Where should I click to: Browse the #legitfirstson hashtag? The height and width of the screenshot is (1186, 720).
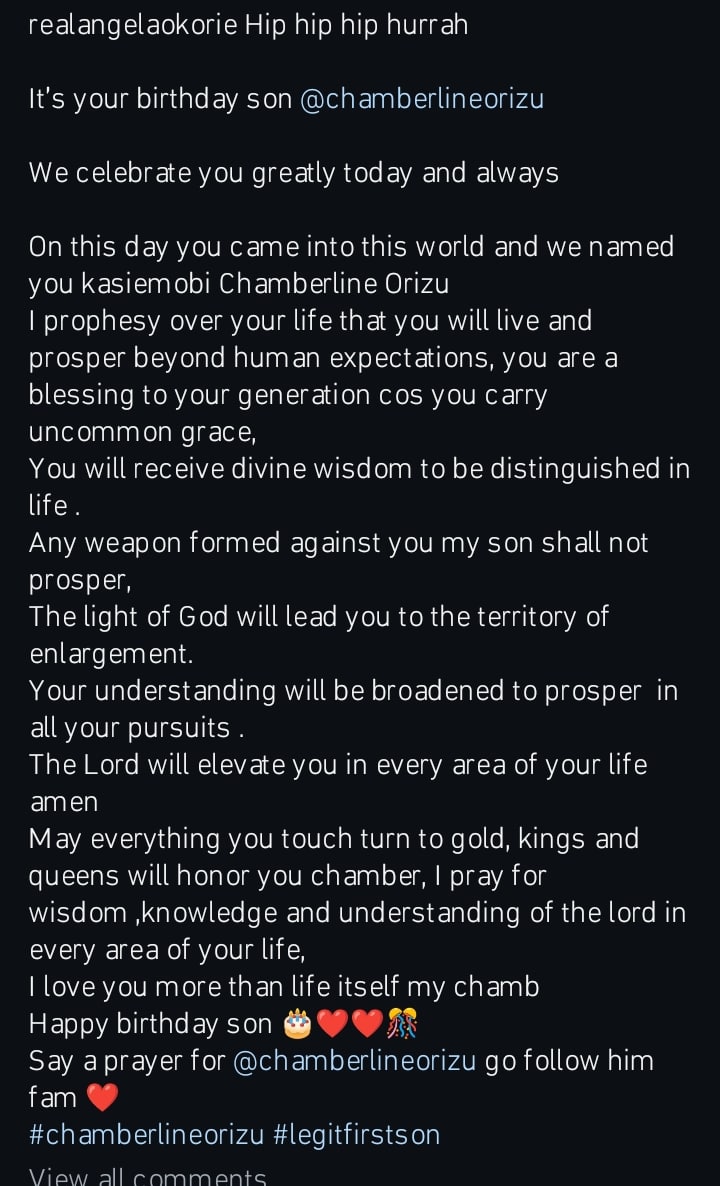tap(356, 1135)
